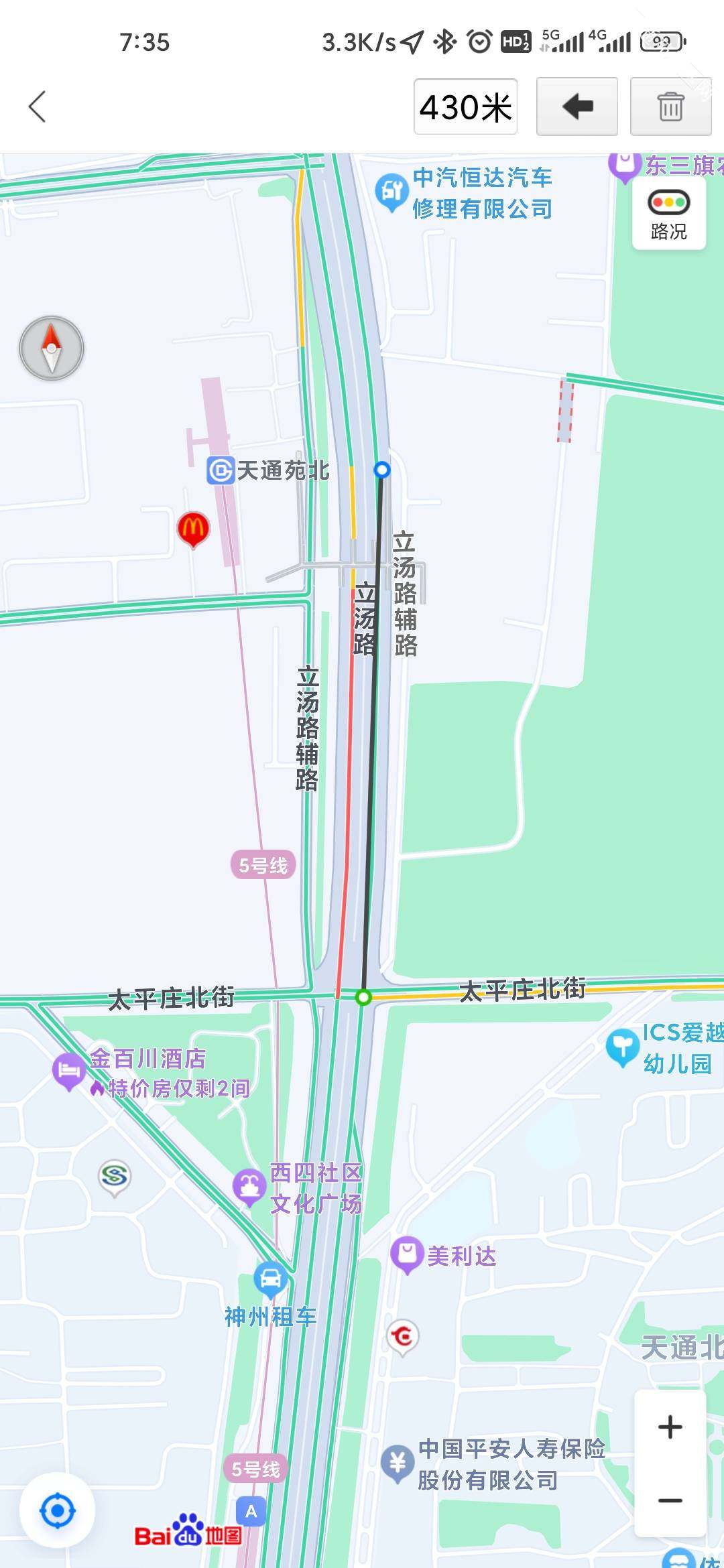
Task: Clear all measurement points with the trash button
Action: pyautogui.click(x=670, y=107)
